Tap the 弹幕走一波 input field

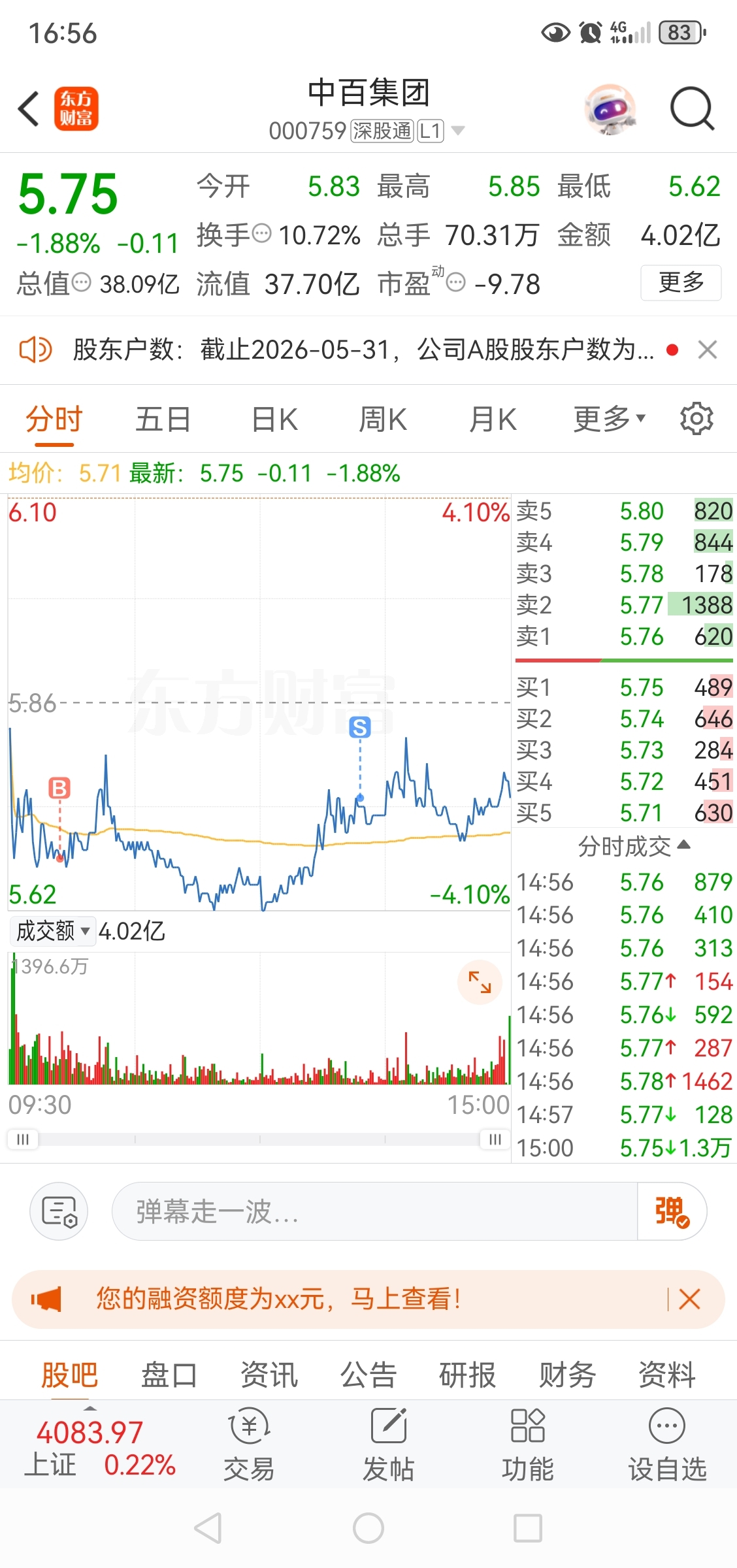click(374, 1211)
